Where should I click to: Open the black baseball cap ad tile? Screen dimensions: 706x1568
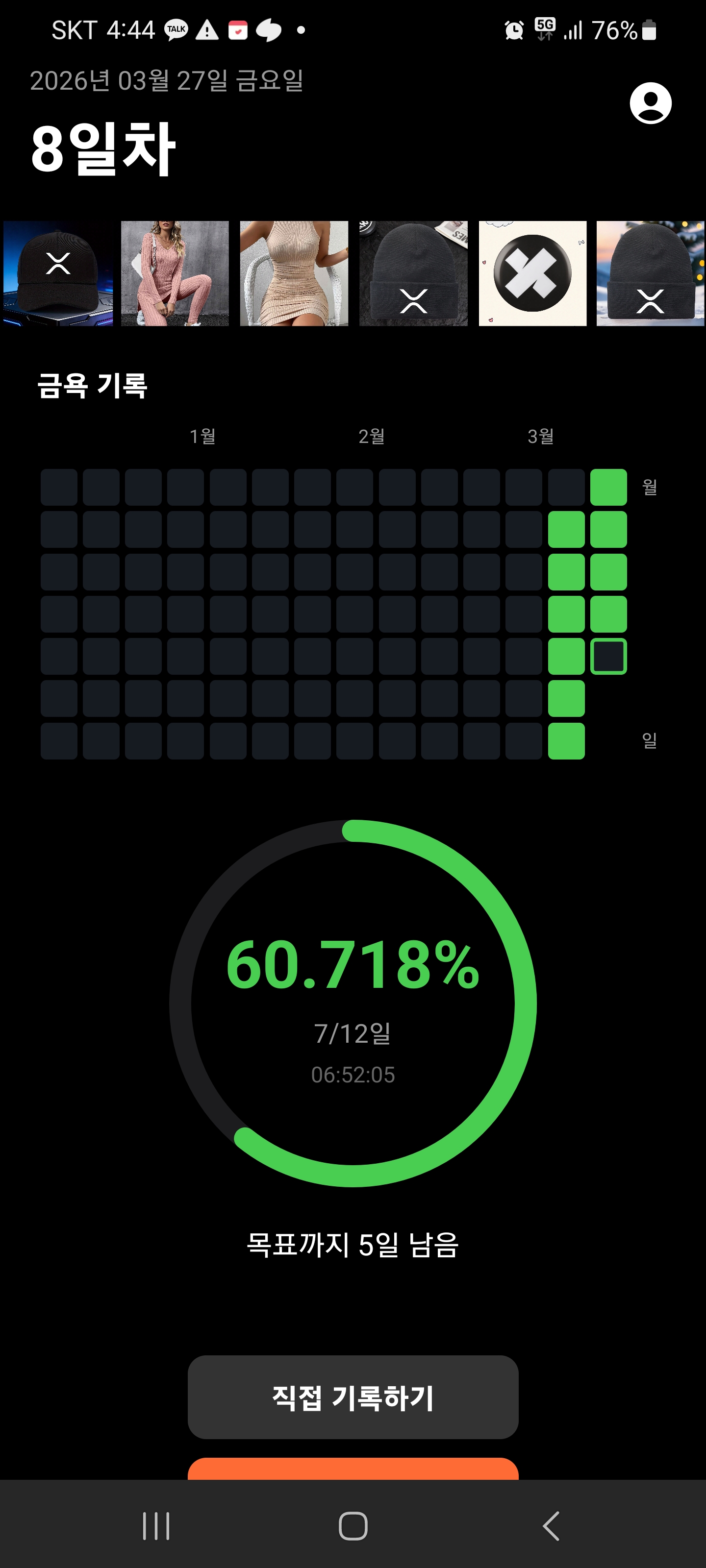click(x=58, y=273)
